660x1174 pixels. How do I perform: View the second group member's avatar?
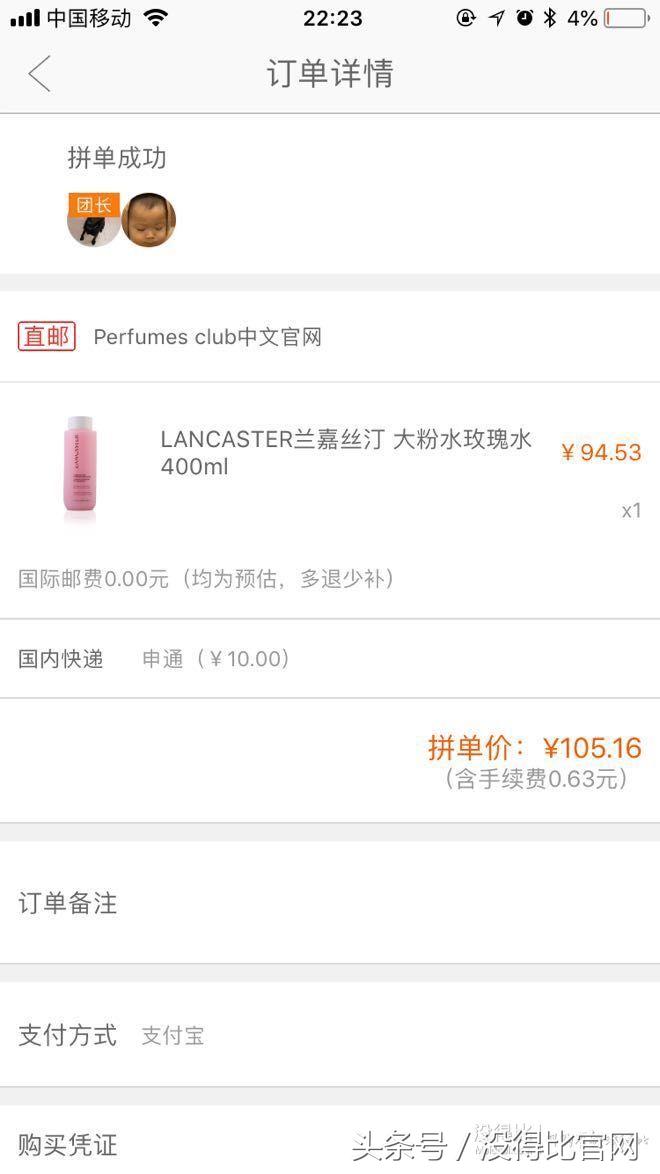coord(149,220)
